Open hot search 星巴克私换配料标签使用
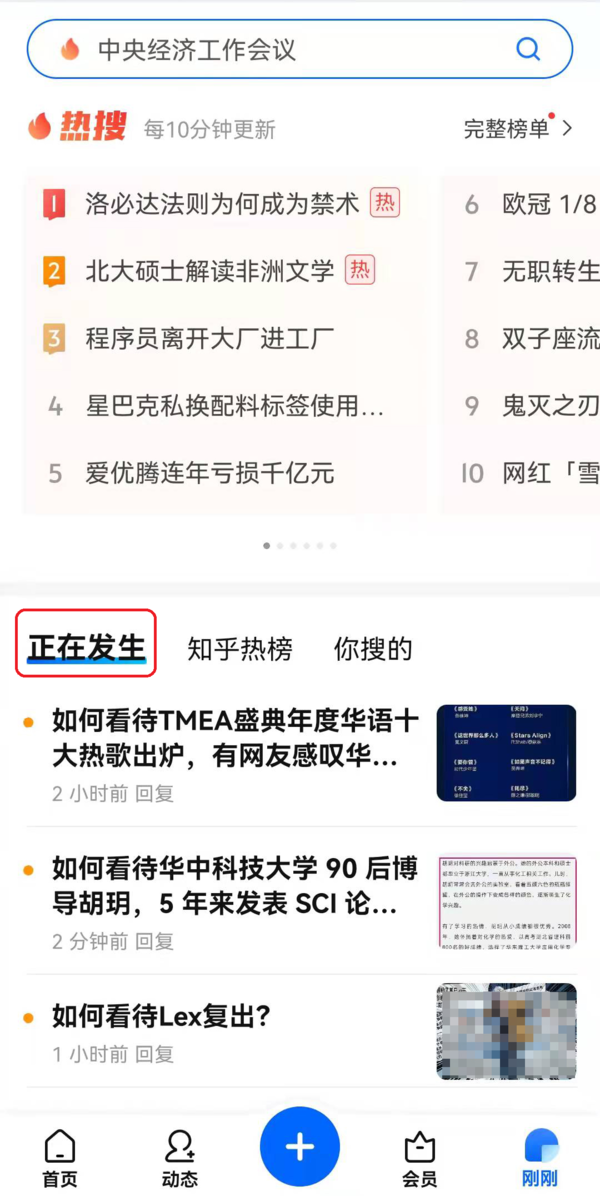Screen dimensions: 600x1196 tap(235, 405)
